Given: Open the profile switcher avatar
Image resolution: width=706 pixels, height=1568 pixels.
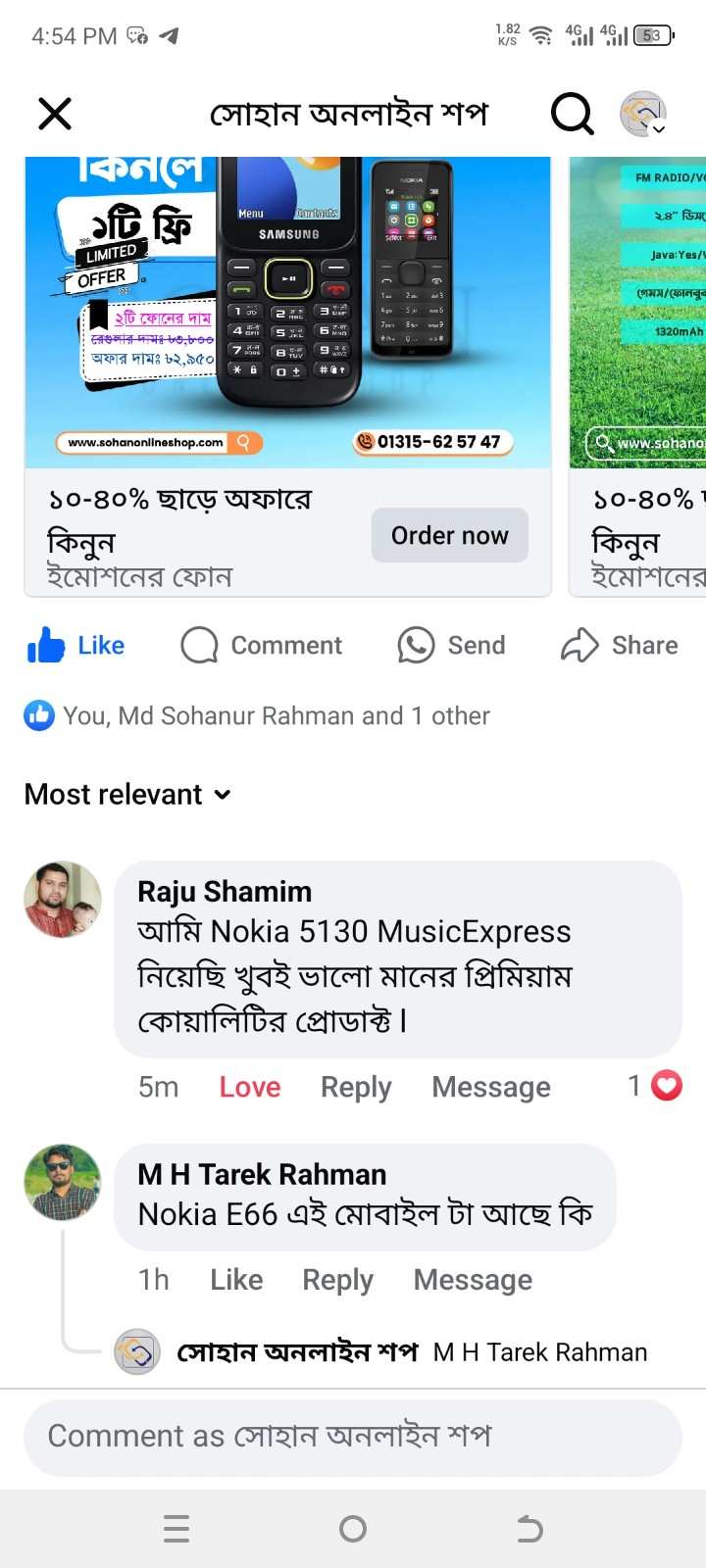Looking at the screenshot, I should pos(643,114).
